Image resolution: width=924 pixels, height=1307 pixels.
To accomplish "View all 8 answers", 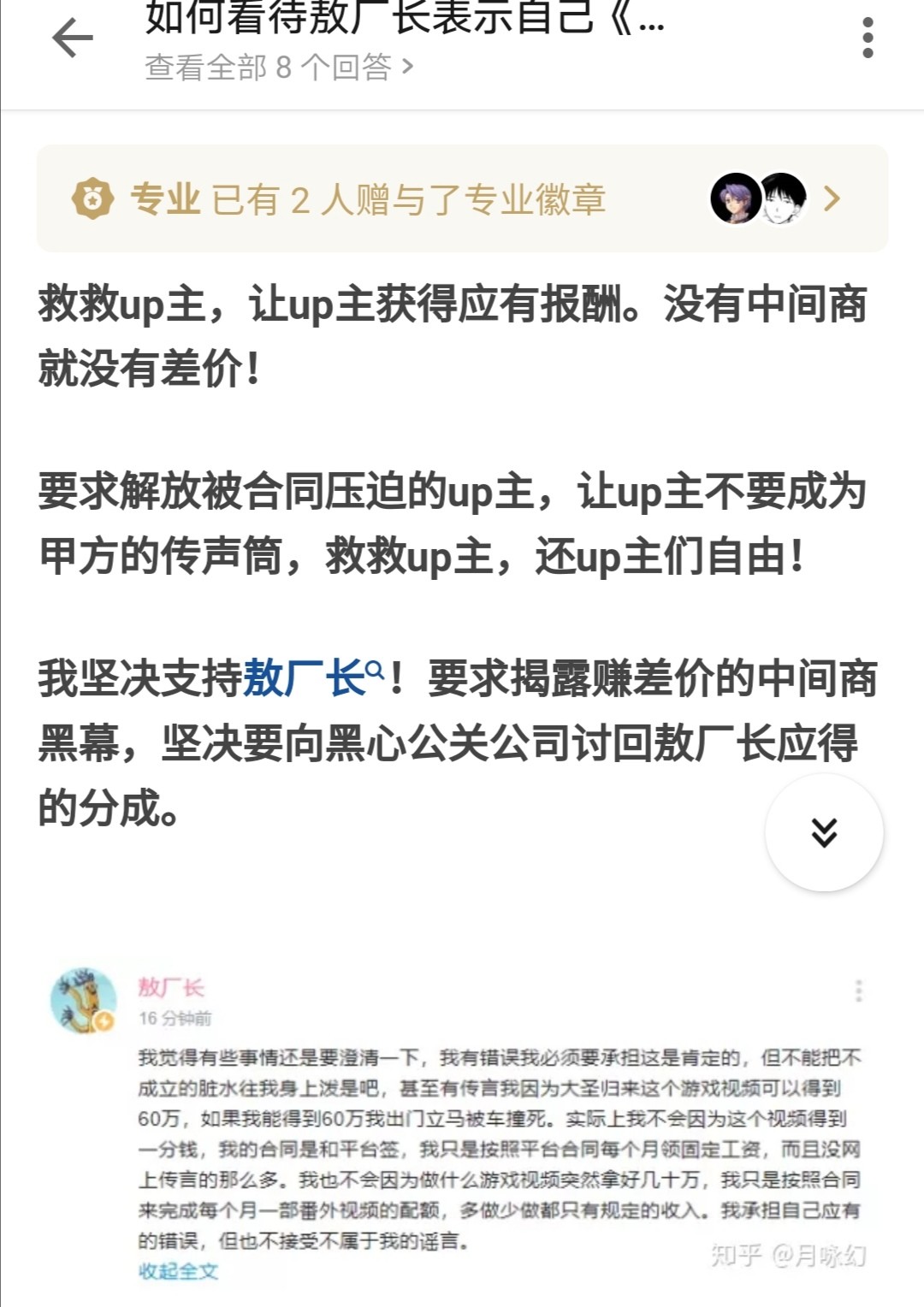I will [x=279, y=67].
